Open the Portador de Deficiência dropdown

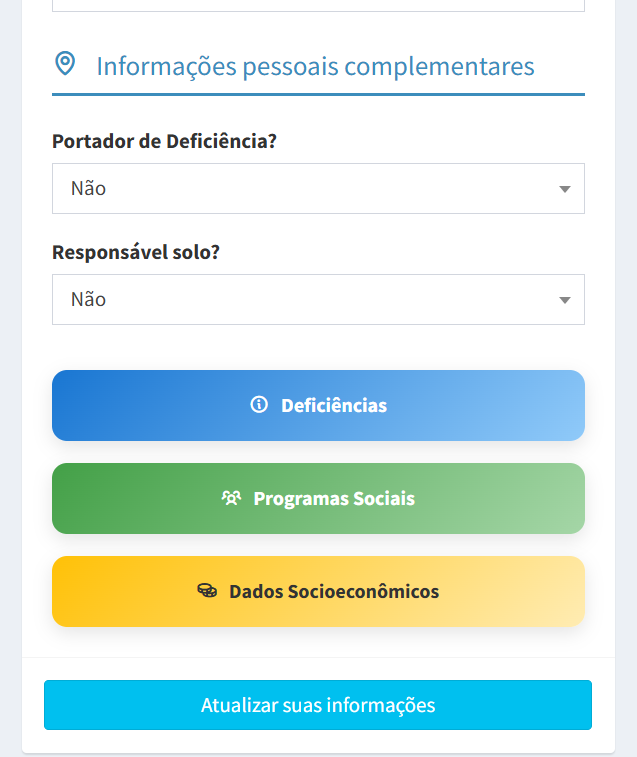click(318, 188)
